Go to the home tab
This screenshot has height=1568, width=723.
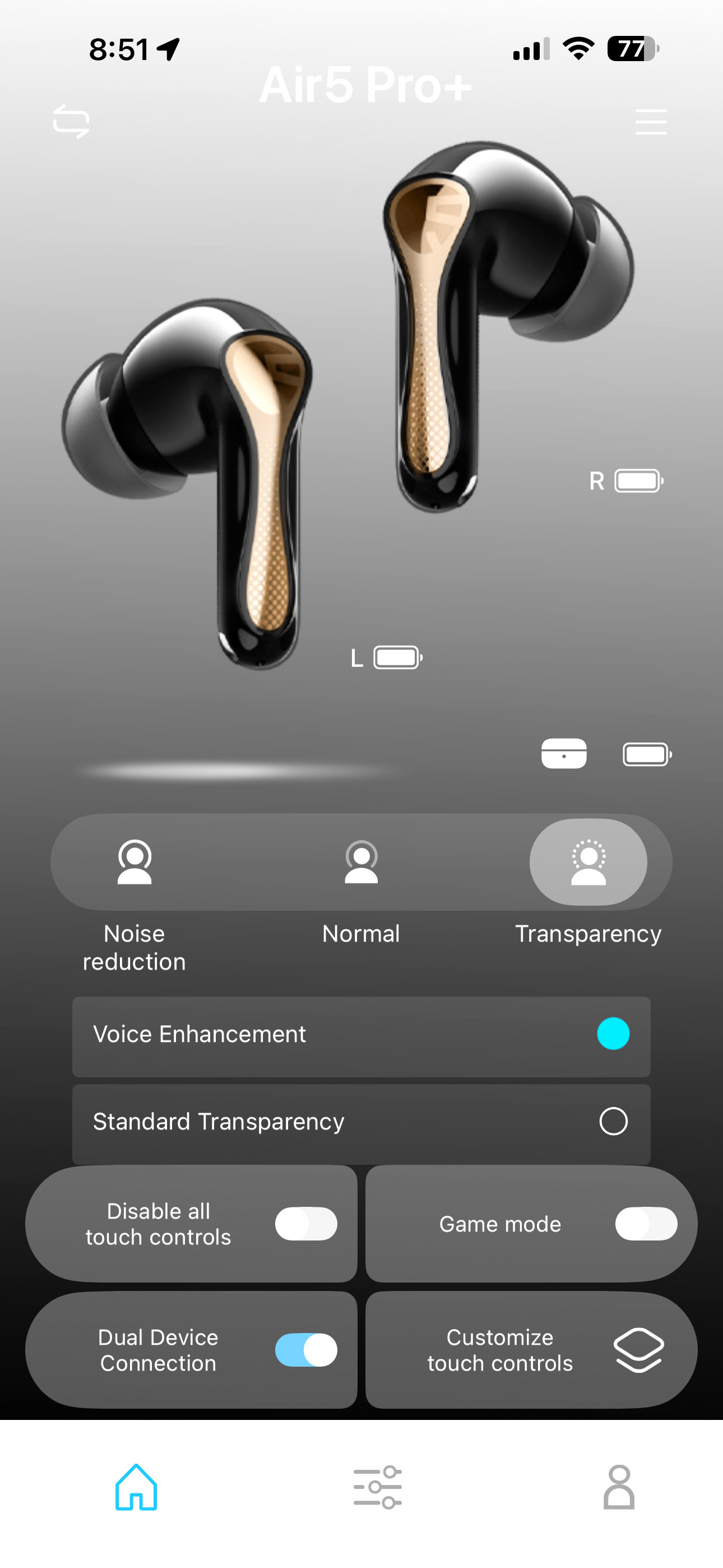click(136, 1487)
